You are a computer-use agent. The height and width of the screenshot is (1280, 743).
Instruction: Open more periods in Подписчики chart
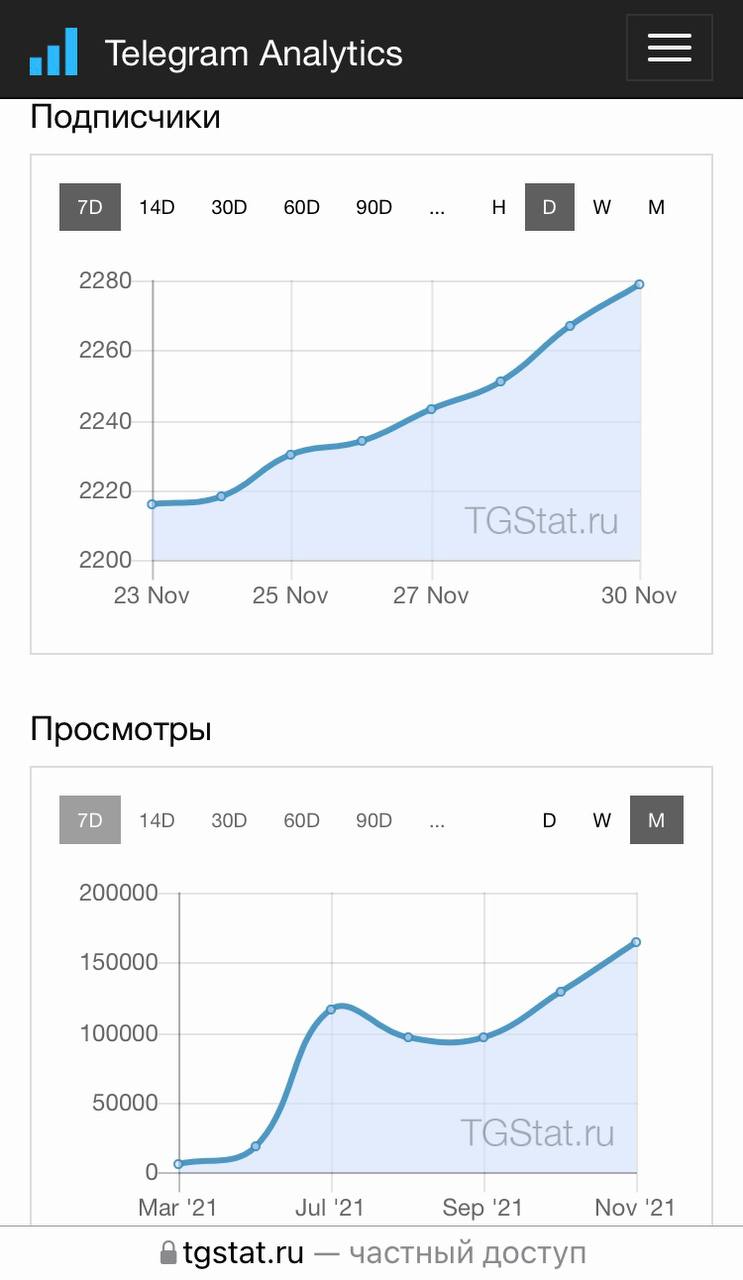click(x=437, y=207)
